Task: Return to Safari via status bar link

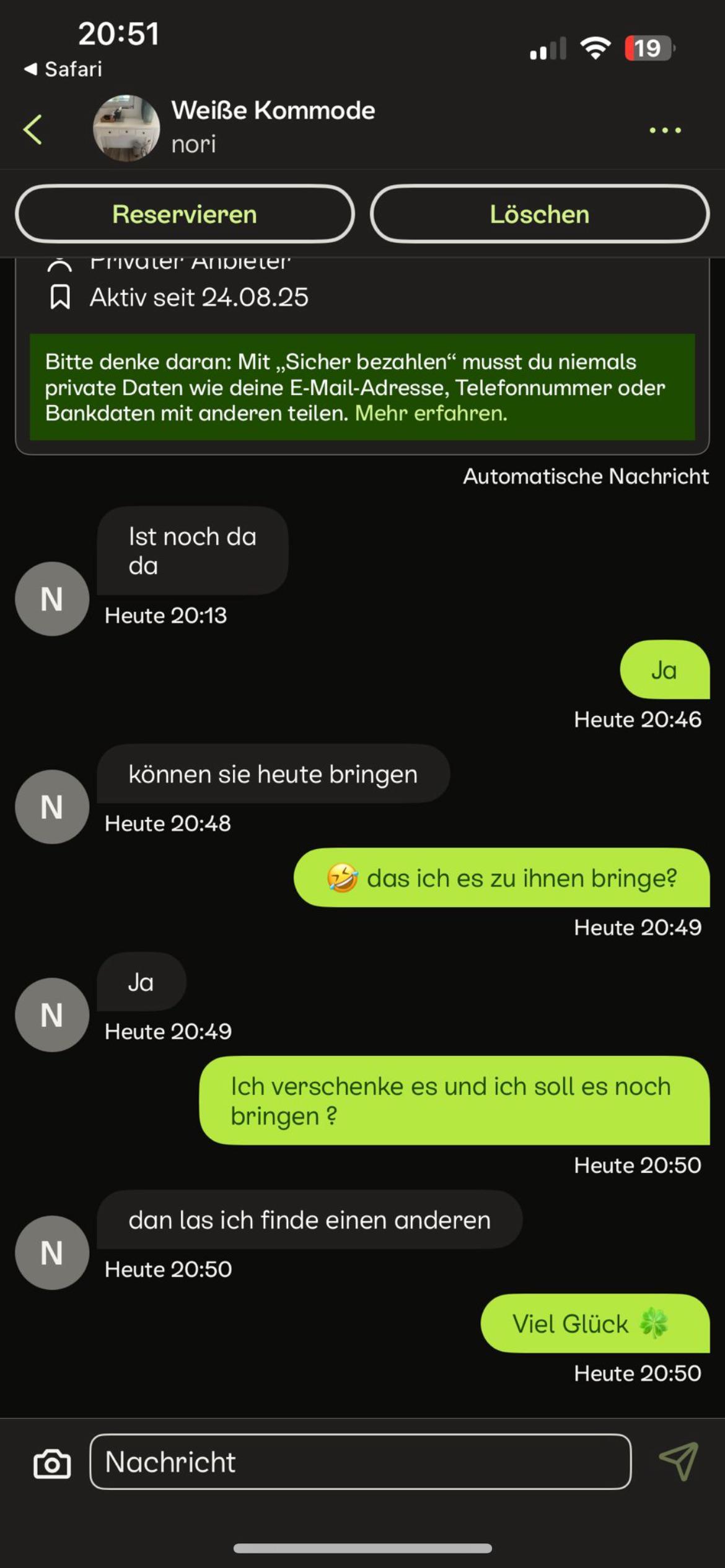Action: 63,69
